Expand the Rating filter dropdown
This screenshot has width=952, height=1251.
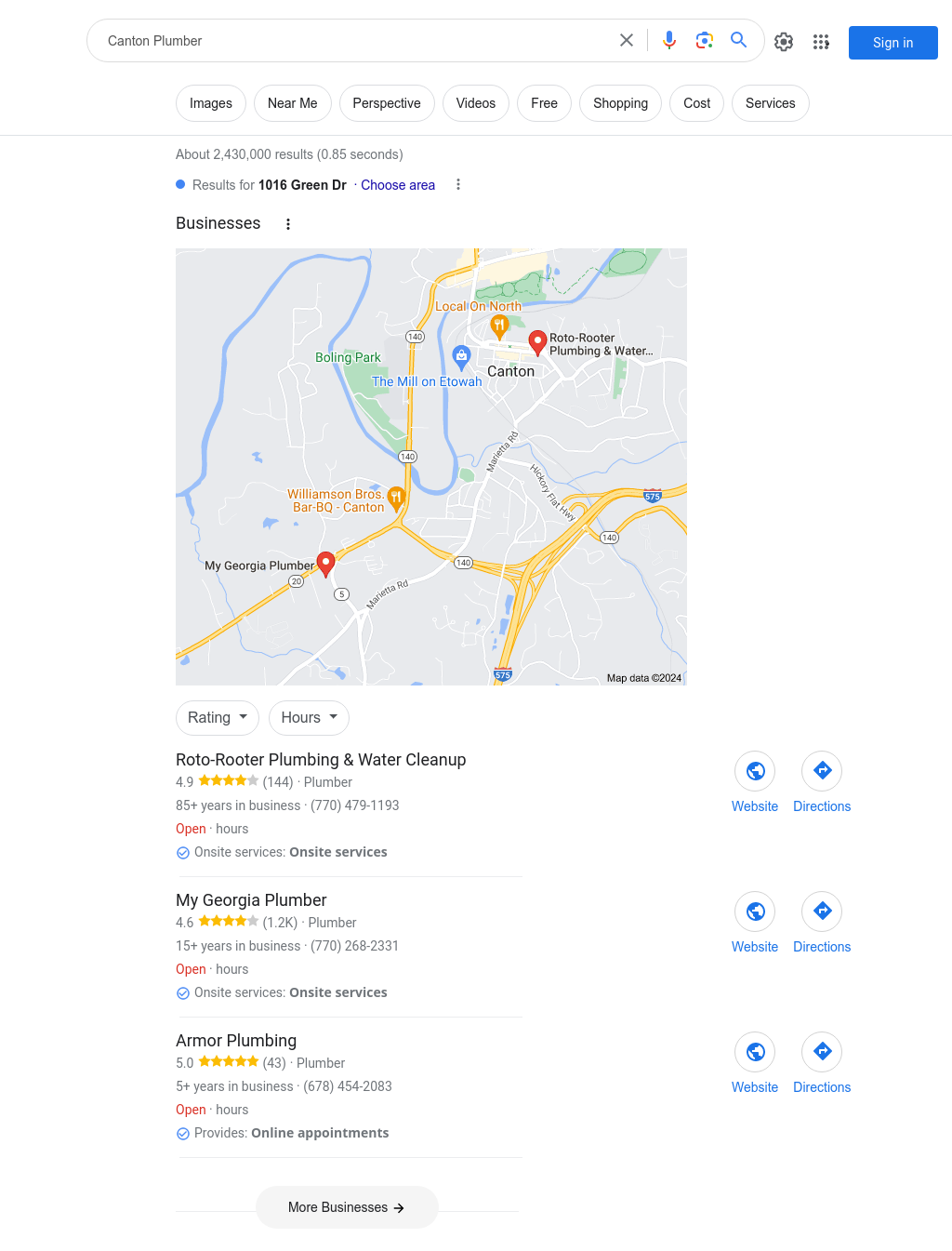tap(218, 718)
